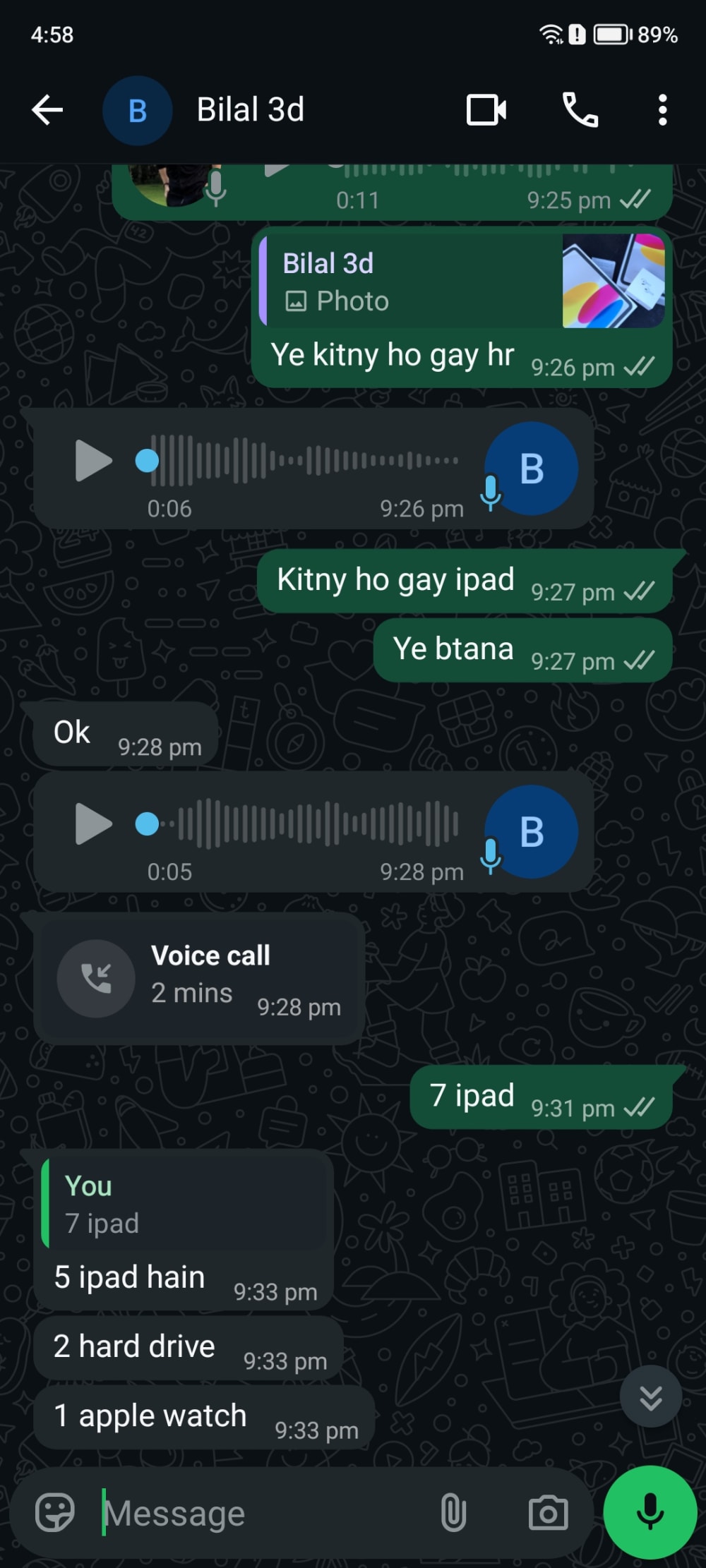Jump to quoted '7 ipad' message

click(x=185, y=1204)
